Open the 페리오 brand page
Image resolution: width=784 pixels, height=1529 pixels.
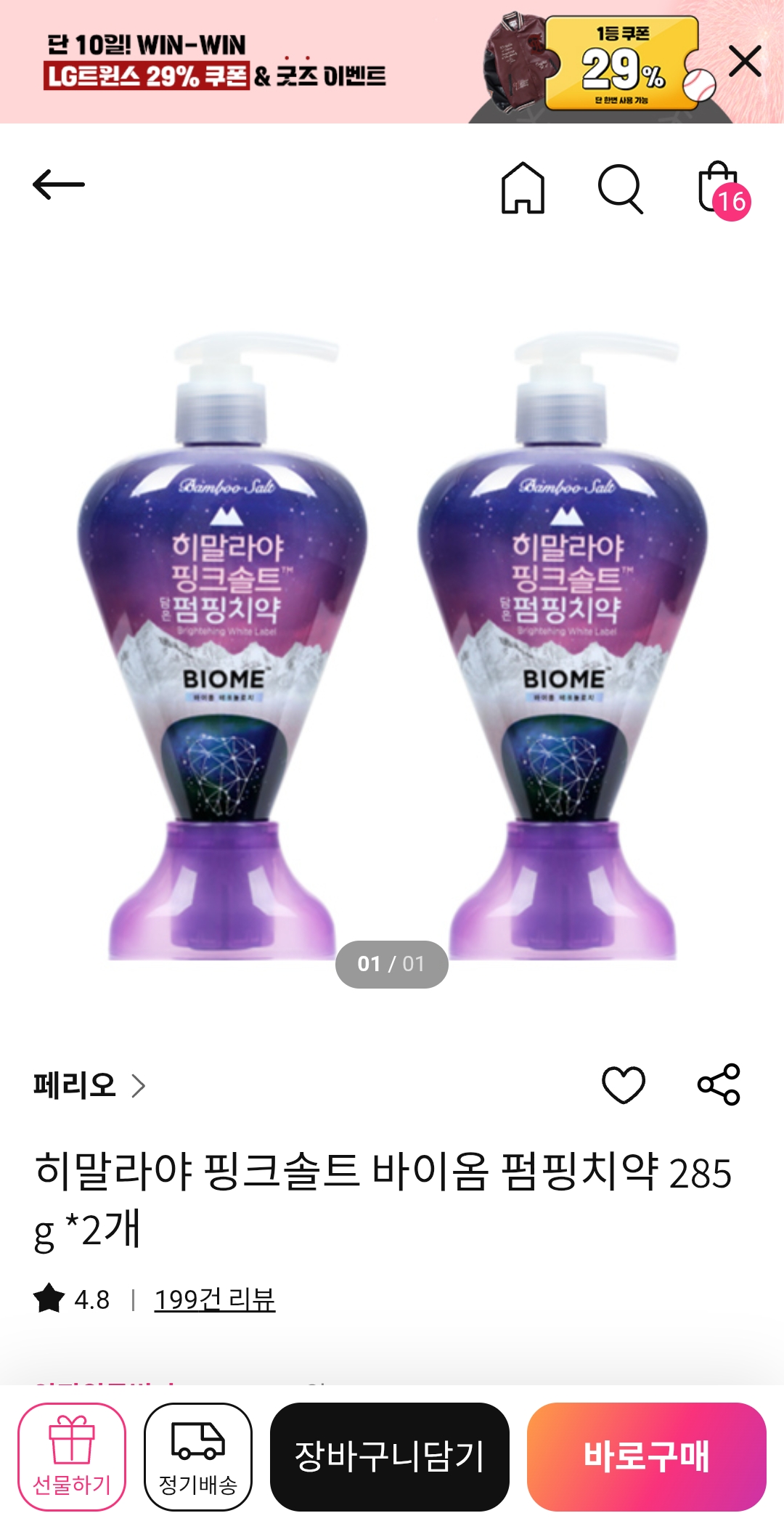89,1085
